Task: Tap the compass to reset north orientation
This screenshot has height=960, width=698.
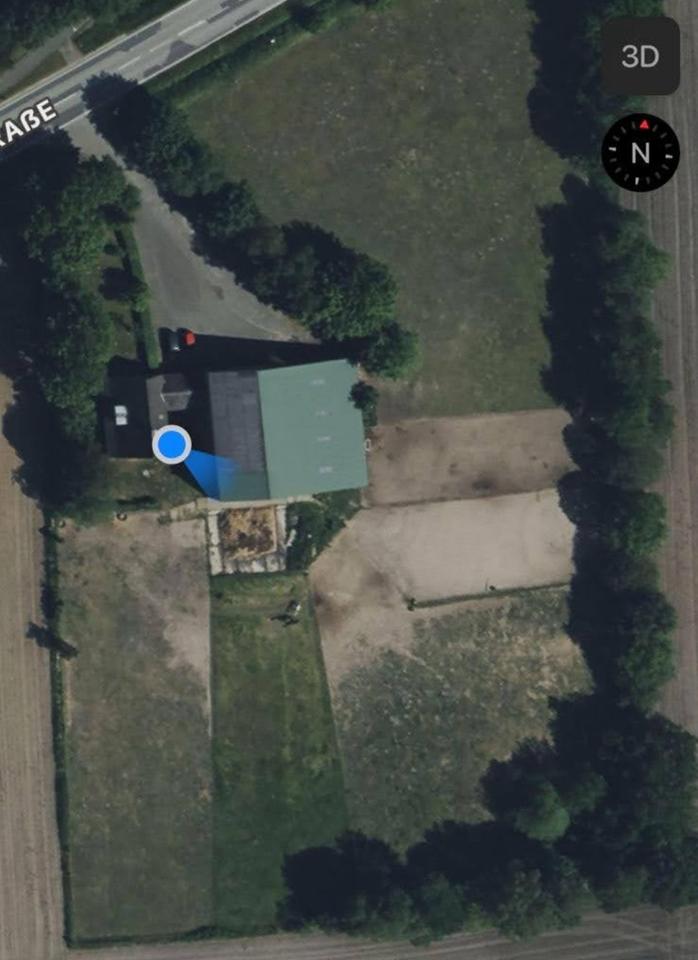Action: point(640,152)
